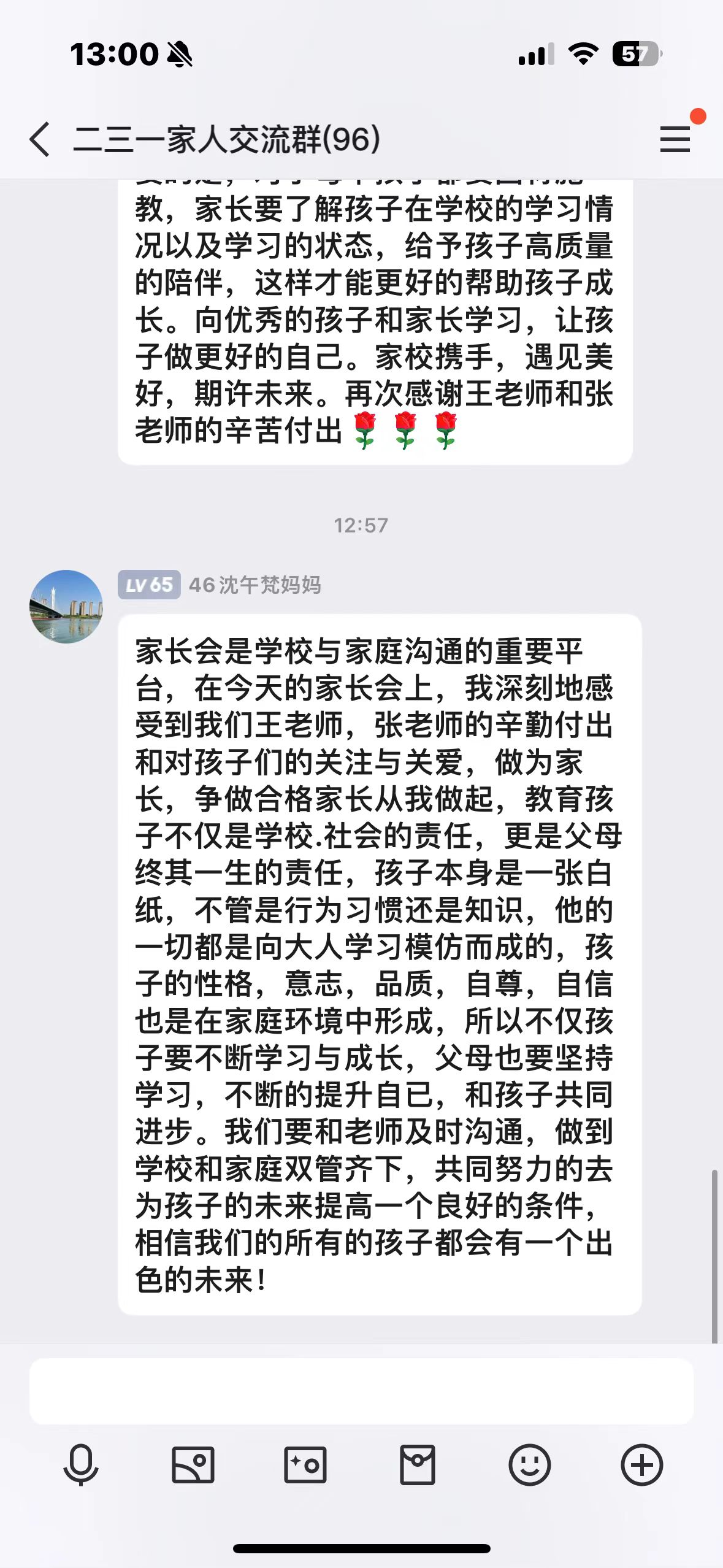Focus the message input field

point(361,1391)
